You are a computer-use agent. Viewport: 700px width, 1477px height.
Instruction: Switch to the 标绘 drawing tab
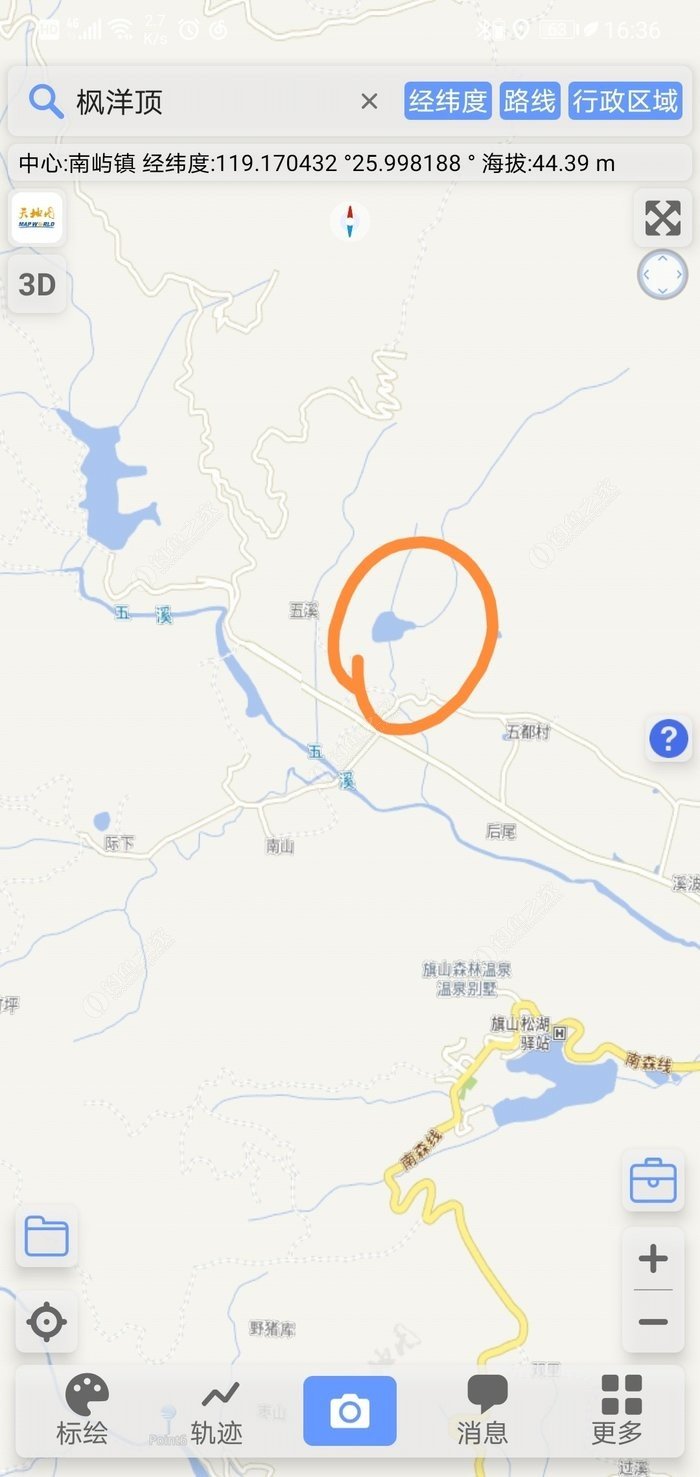(83, 1410)
